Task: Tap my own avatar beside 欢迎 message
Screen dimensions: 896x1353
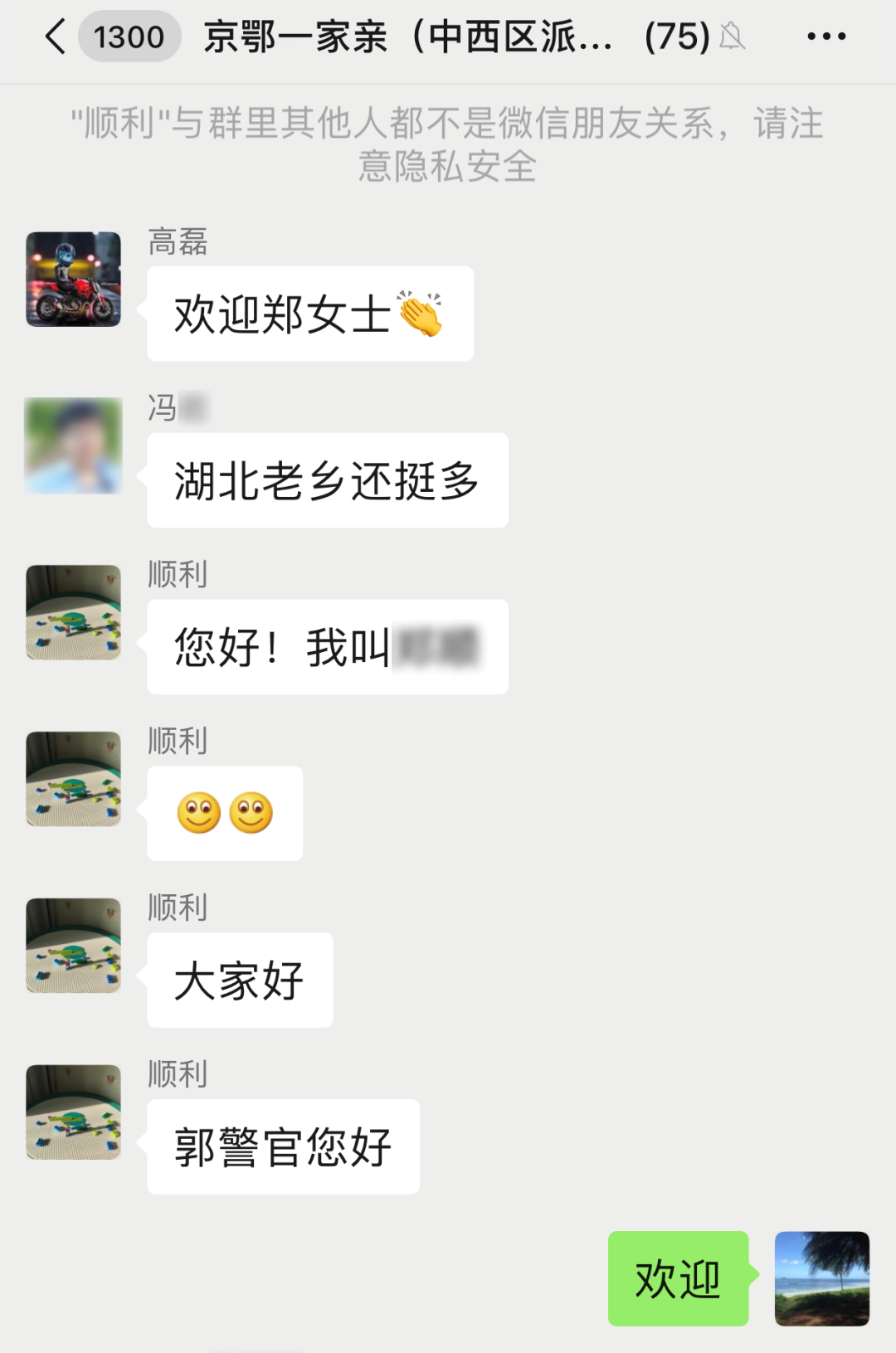Action: click(821, 1278)
